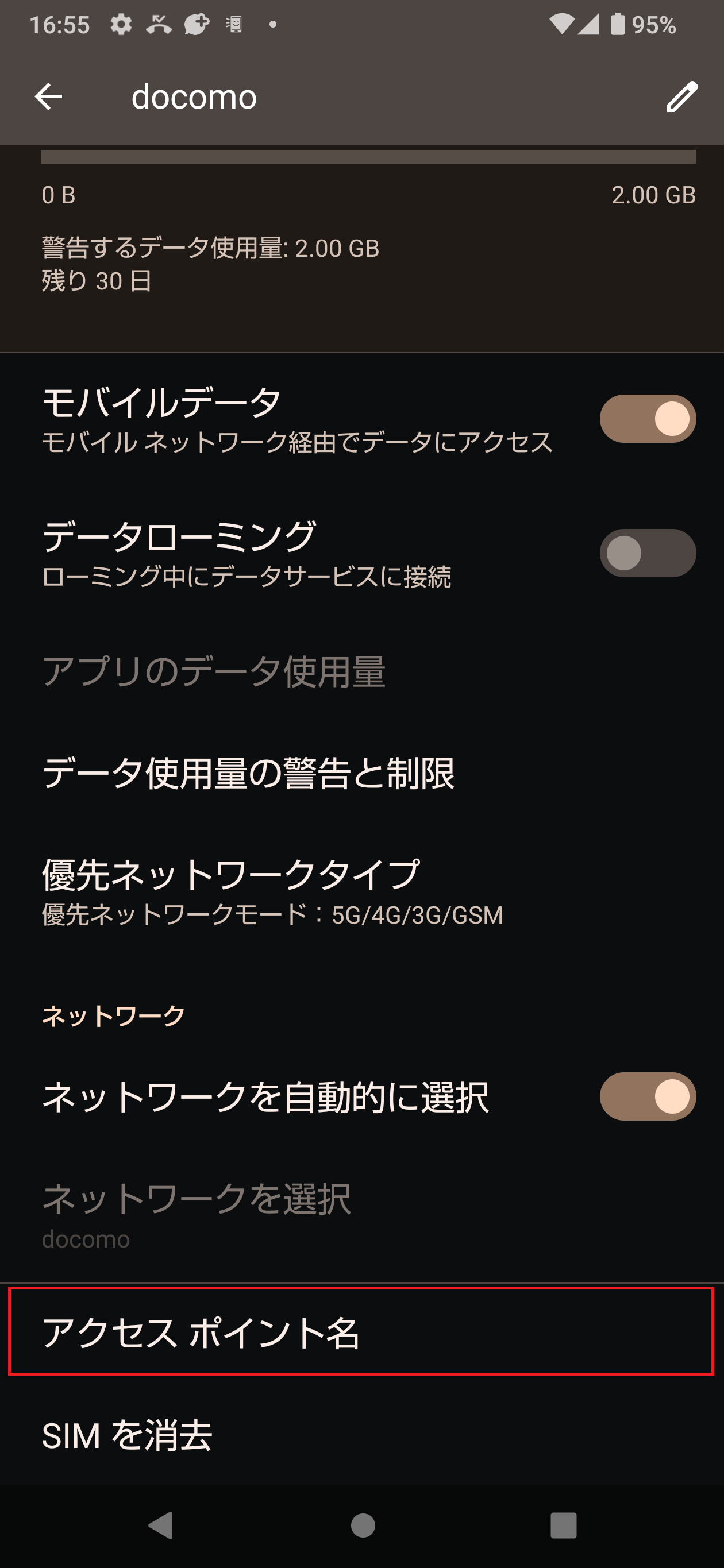Tap the 2.00 GB data limit label
This screenshot has width=724, height=1568.
tap(653, 195)
